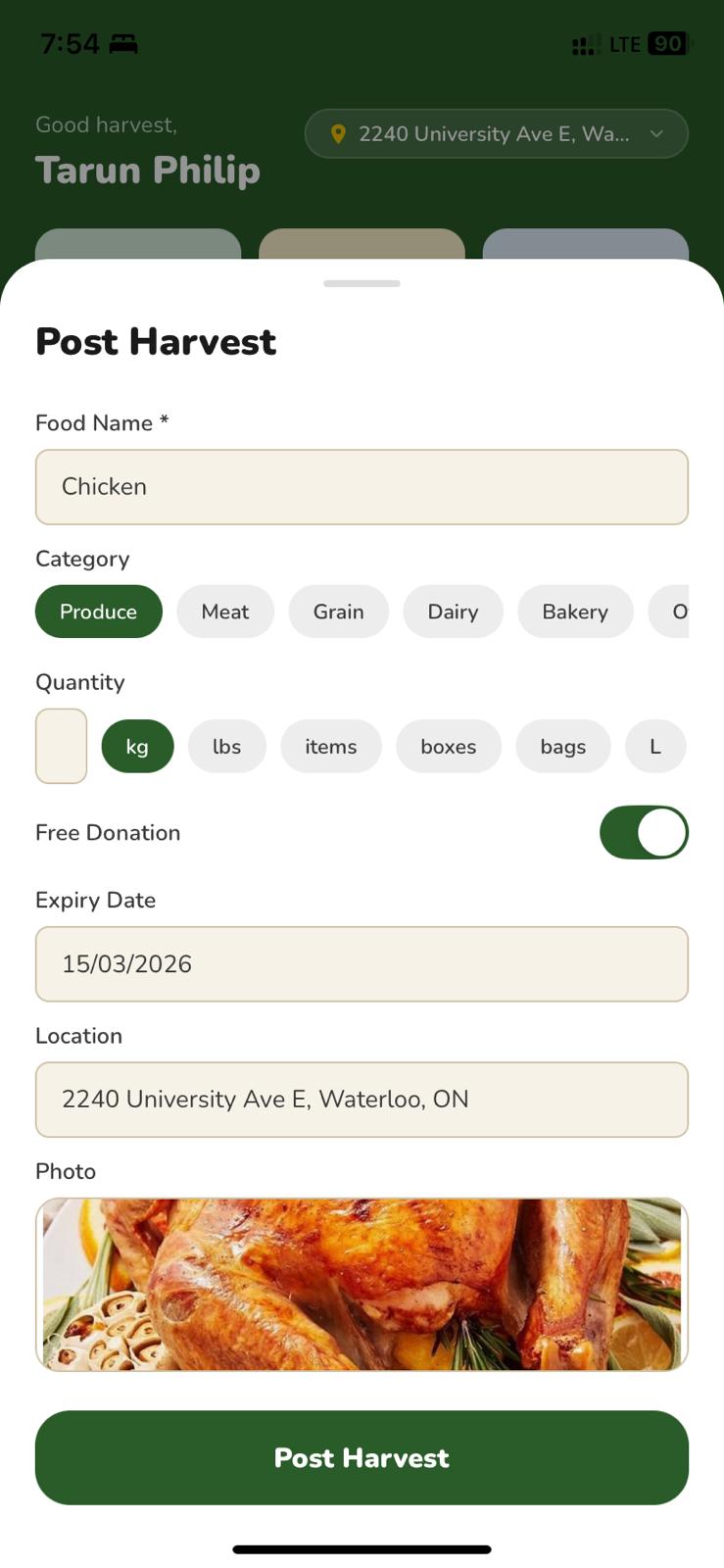Choose bags as the quantity unit

(x=562, y=747)
